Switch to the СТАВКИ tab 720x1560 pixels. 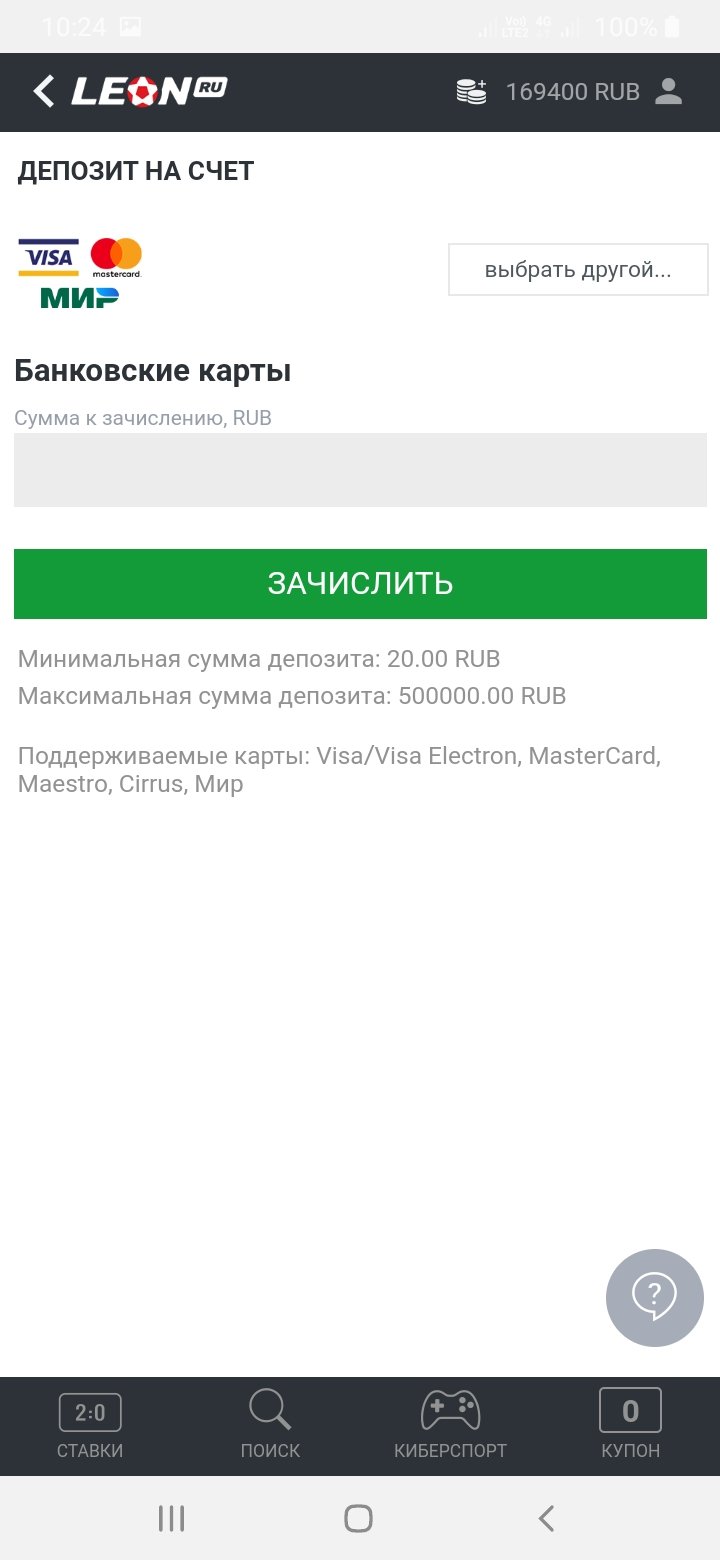click(90, 1425)
